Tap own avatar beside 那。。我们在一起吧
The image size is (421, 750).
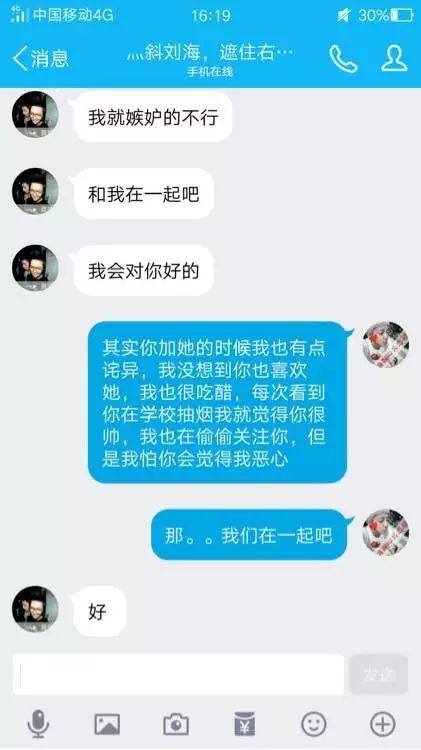point(386,532)
